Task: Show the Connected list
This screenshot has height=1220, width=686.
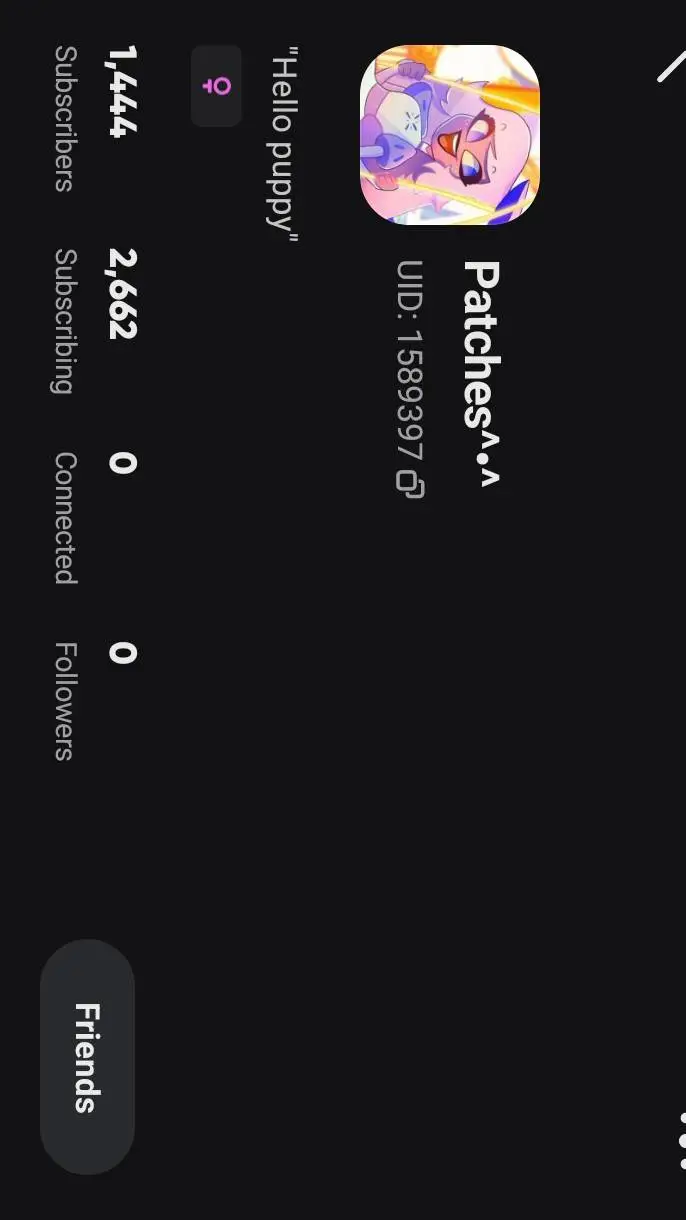Action: point(95,516)
